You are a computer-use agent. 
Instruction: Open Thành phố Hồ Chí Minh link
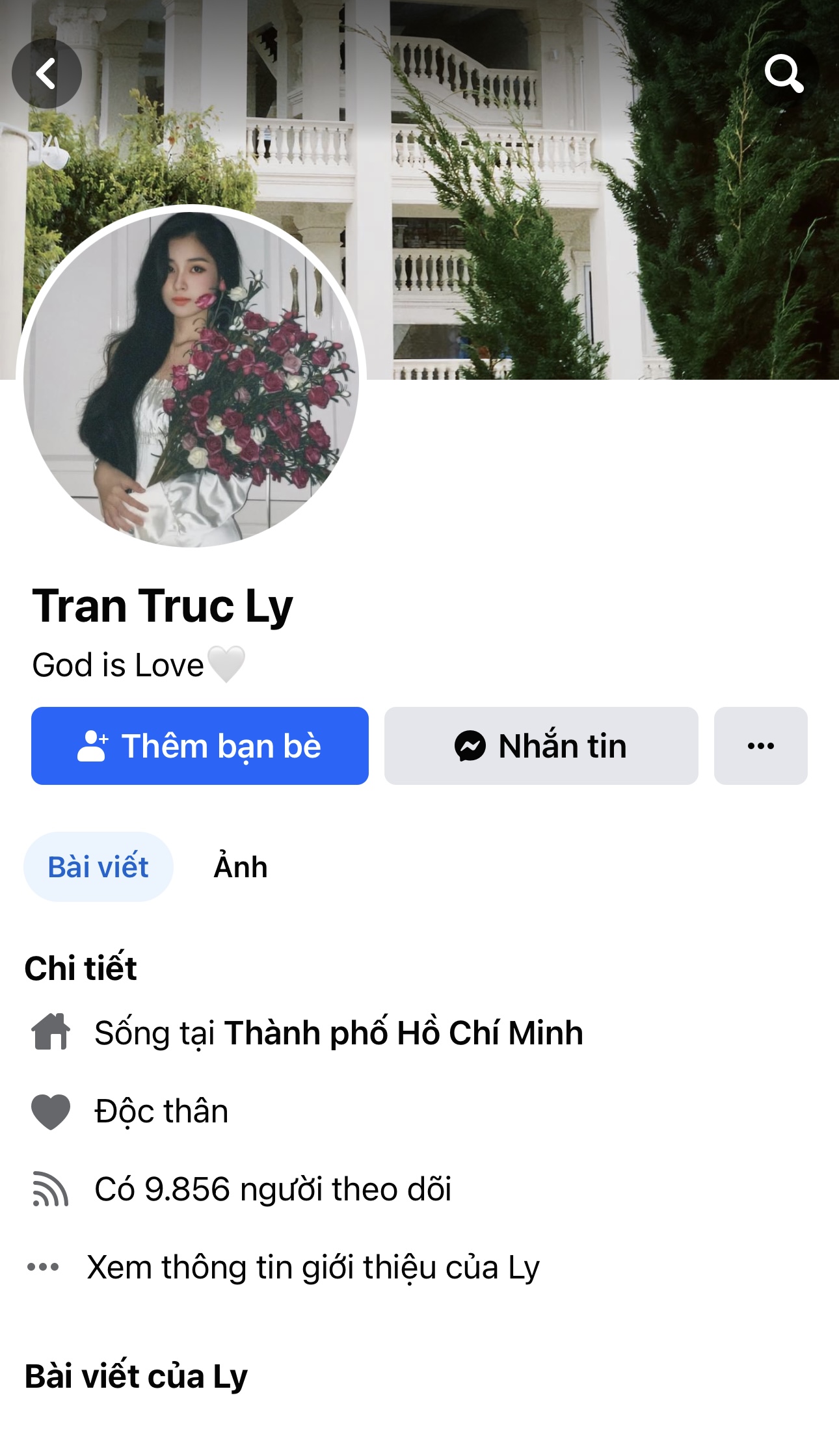403,1033
